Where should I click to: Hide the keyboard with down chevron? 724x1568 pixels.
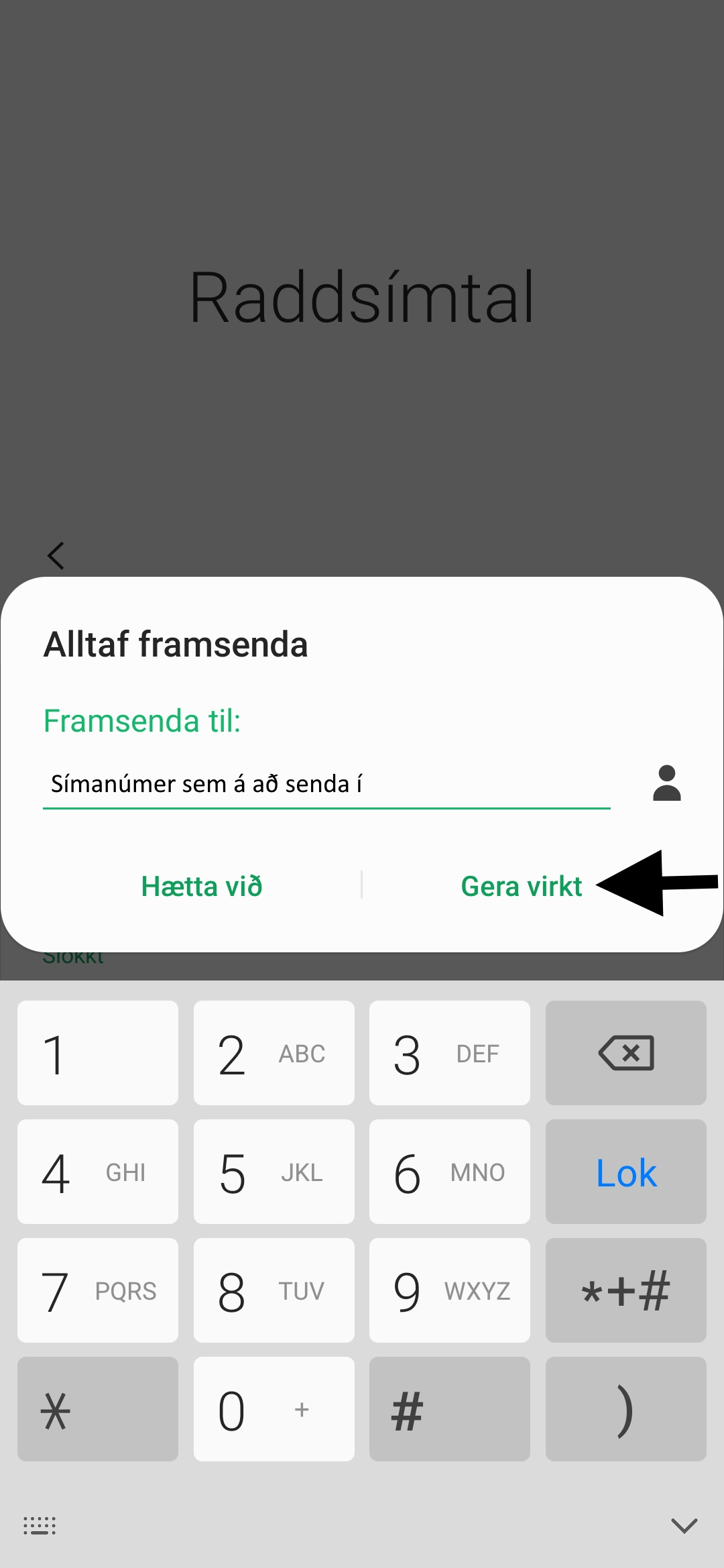point(684,1526)
